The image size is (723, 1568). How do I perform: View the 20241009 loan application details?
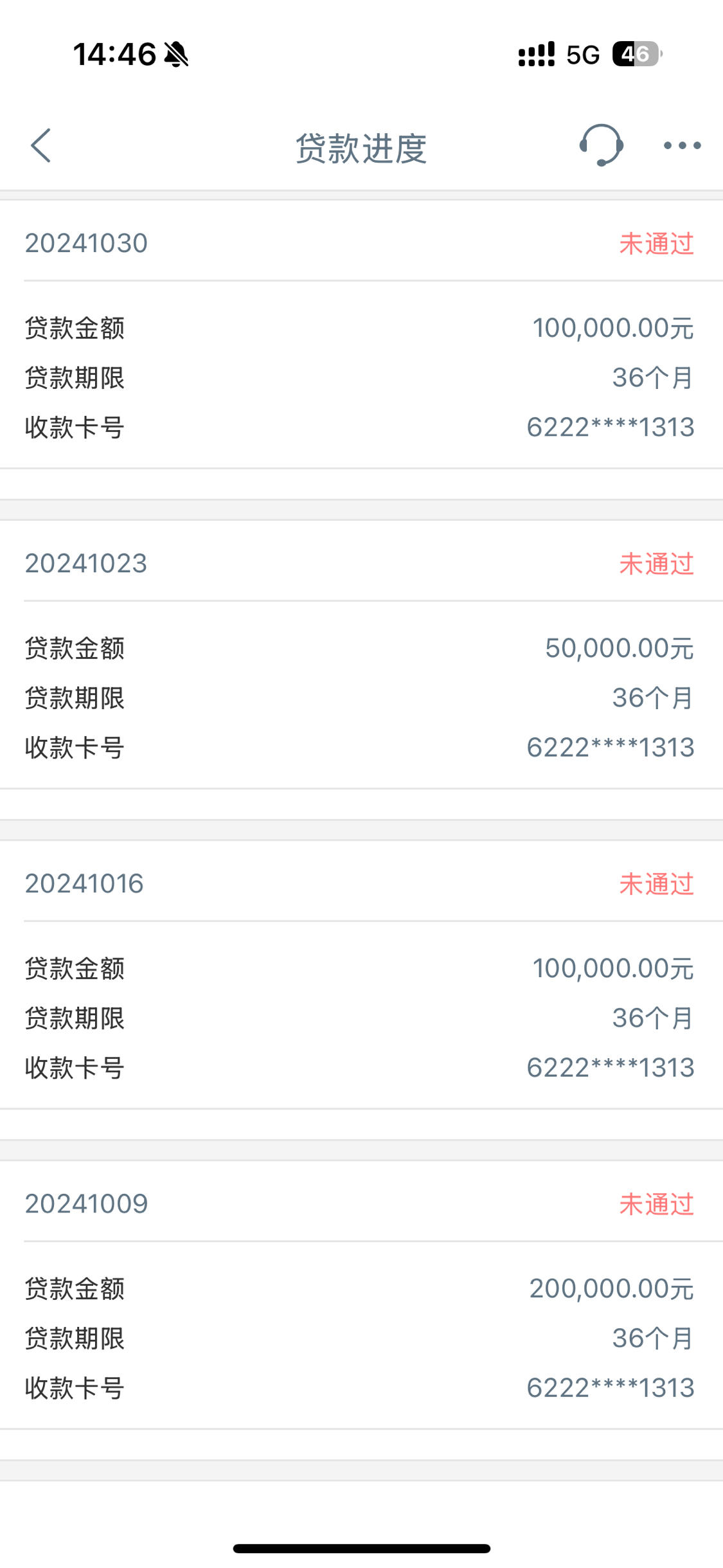pyautogui.click(x=361, y=1295)
